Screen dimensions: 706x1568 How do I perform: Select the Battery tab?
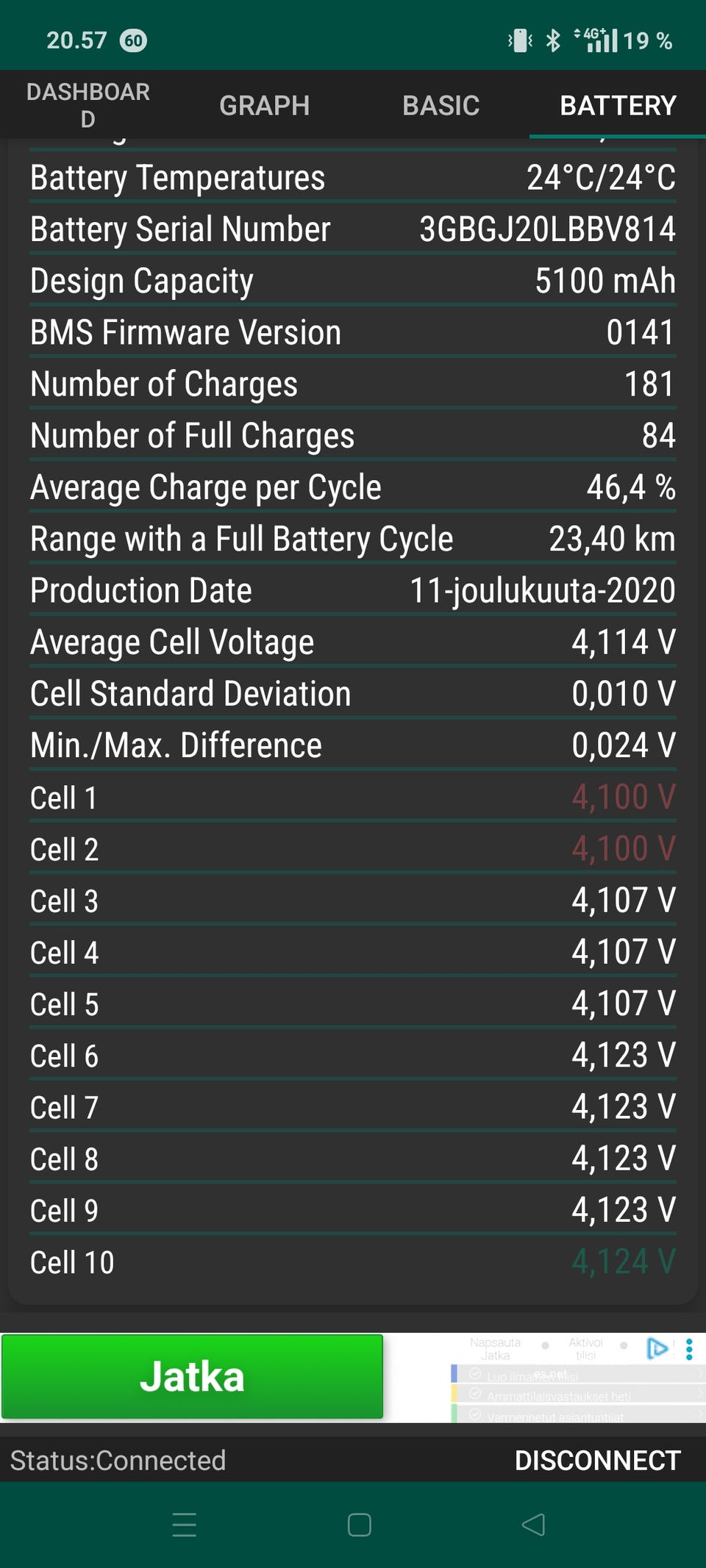[x=618, y=105]
